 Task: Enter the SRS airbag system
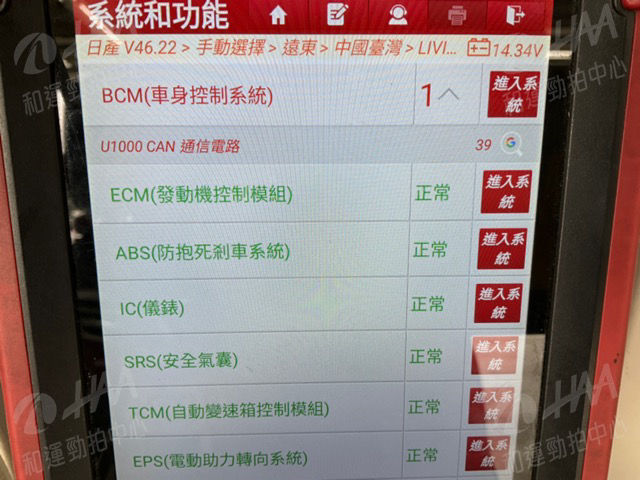coord(495,356)
